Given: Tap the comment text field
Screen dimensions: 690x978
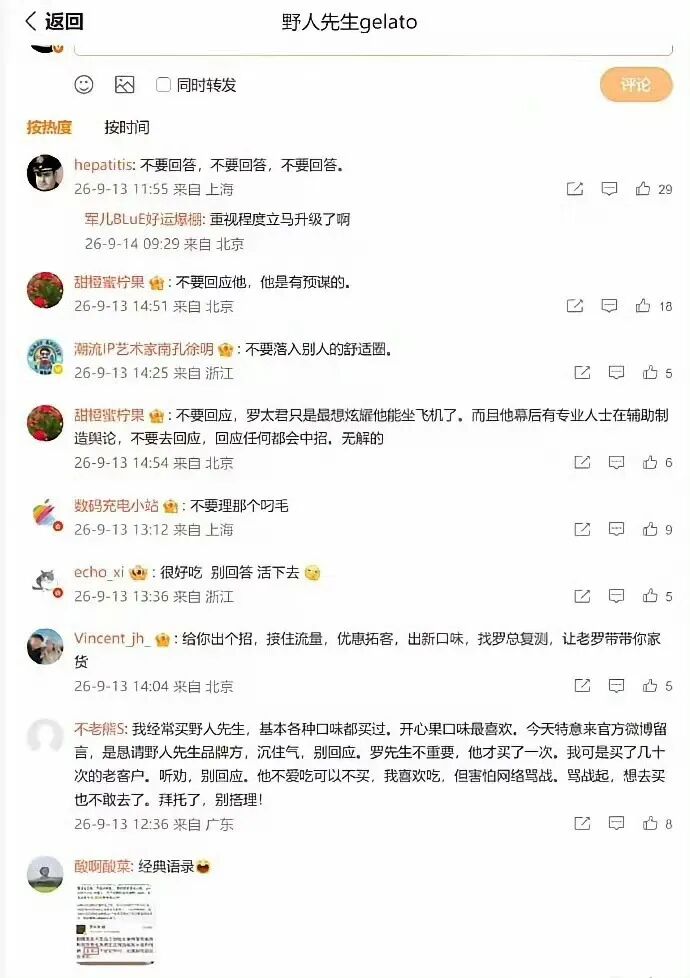Looking at the screenshot, I should [x=373, y=49].
